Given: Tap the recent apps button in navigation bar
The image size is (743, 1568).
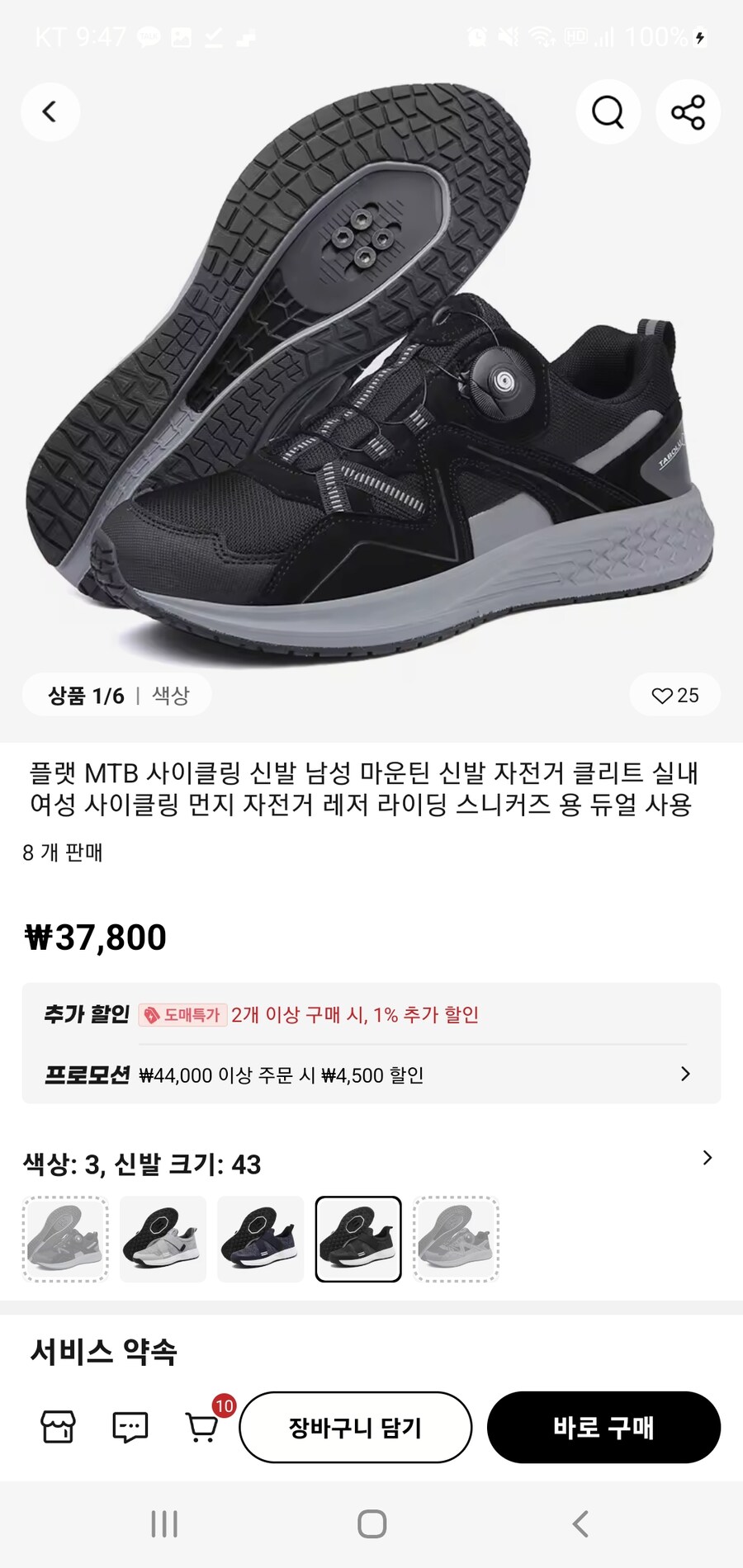Looking at the screenshot, I should pos(165,1525).
